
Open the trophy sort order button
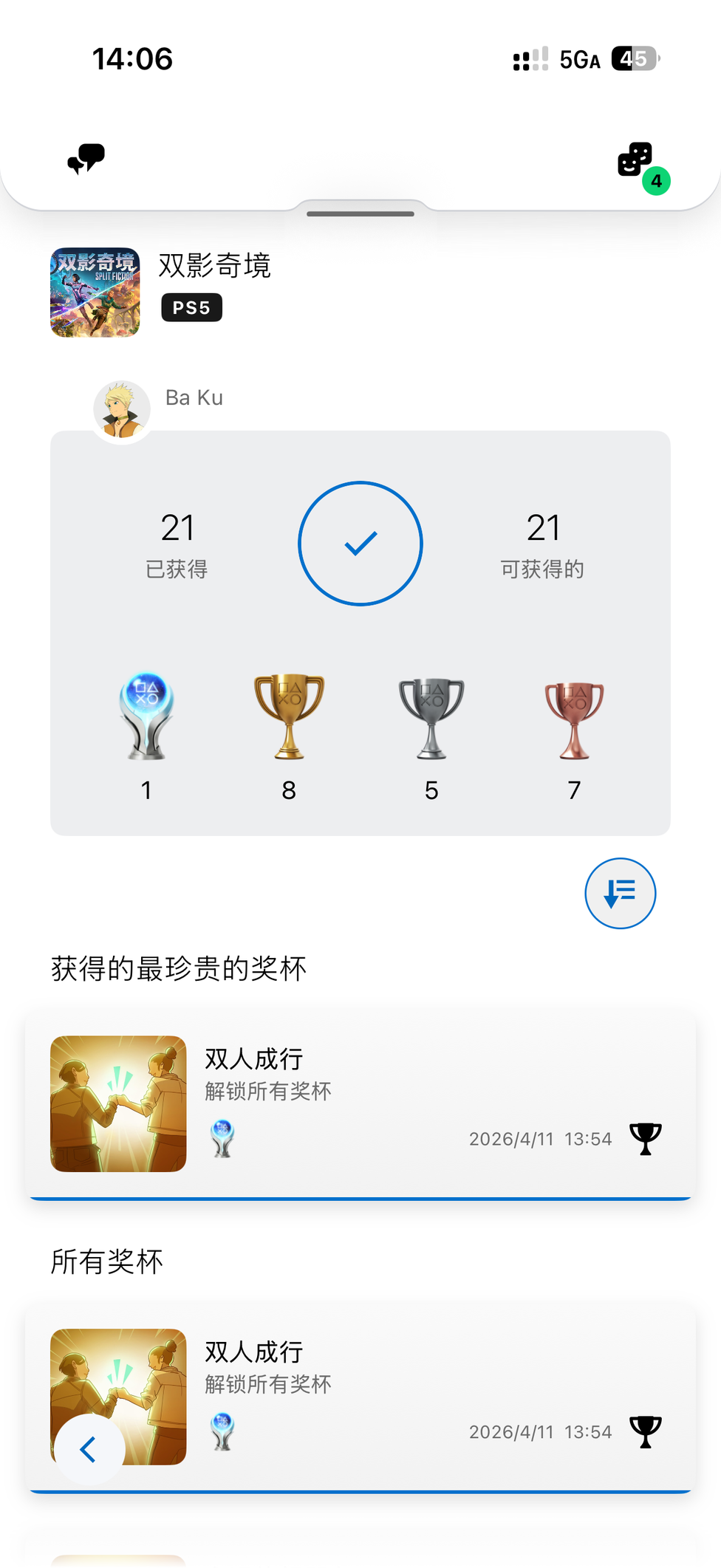(x=620, y=893)
